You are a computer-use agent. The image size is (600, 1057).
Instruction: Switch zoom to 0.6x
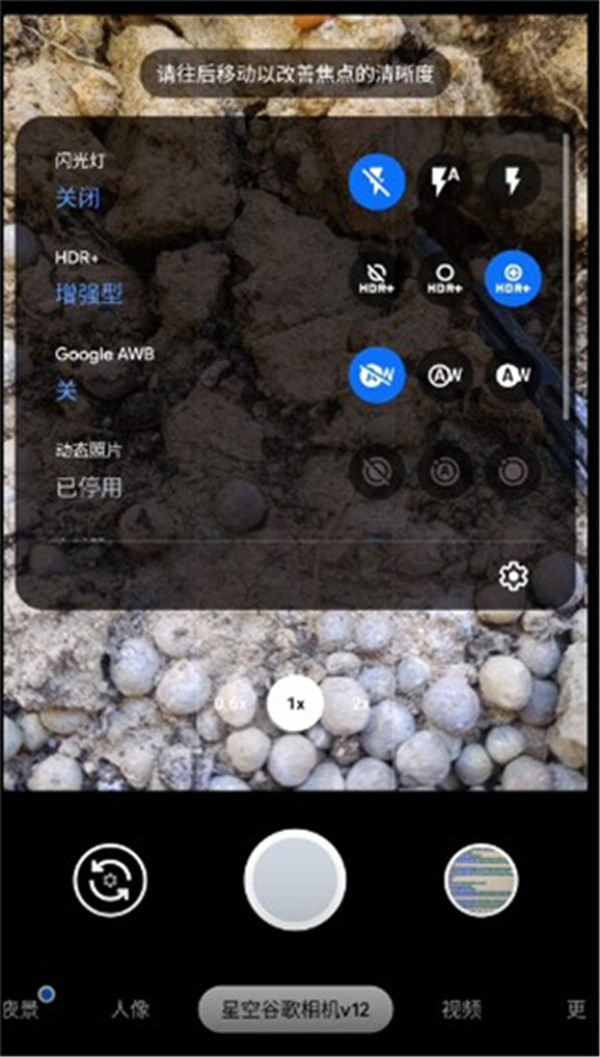(x=231, y=703)
